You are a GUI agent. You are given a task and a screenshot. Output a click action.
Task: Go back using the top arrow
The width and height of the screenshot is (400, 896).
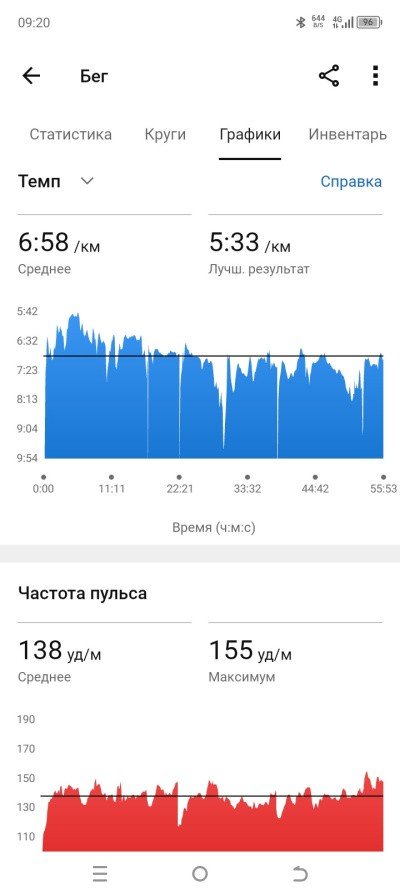click(x=31, y=76)
